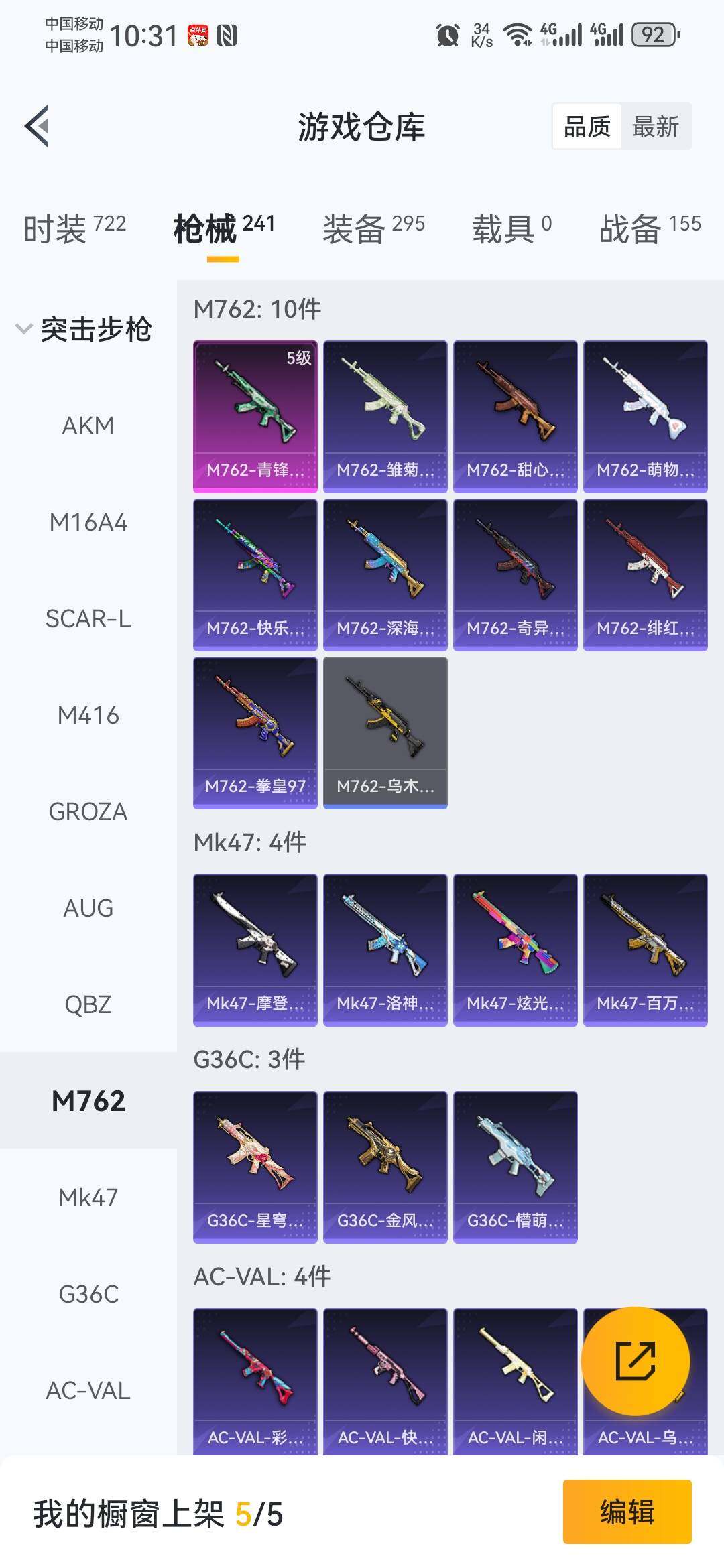Open the 载具 tab

pyautogui.click(x=511, y=228)
